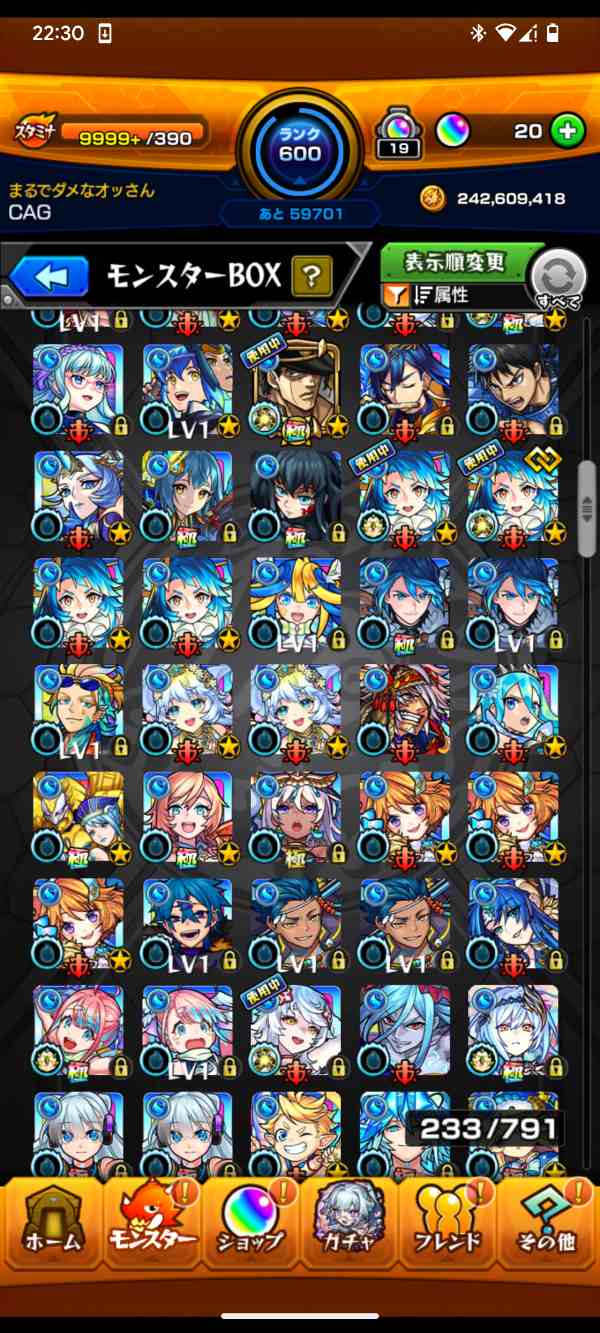
Task: Go back with the blue arrow button
Action: coord(48,276)
